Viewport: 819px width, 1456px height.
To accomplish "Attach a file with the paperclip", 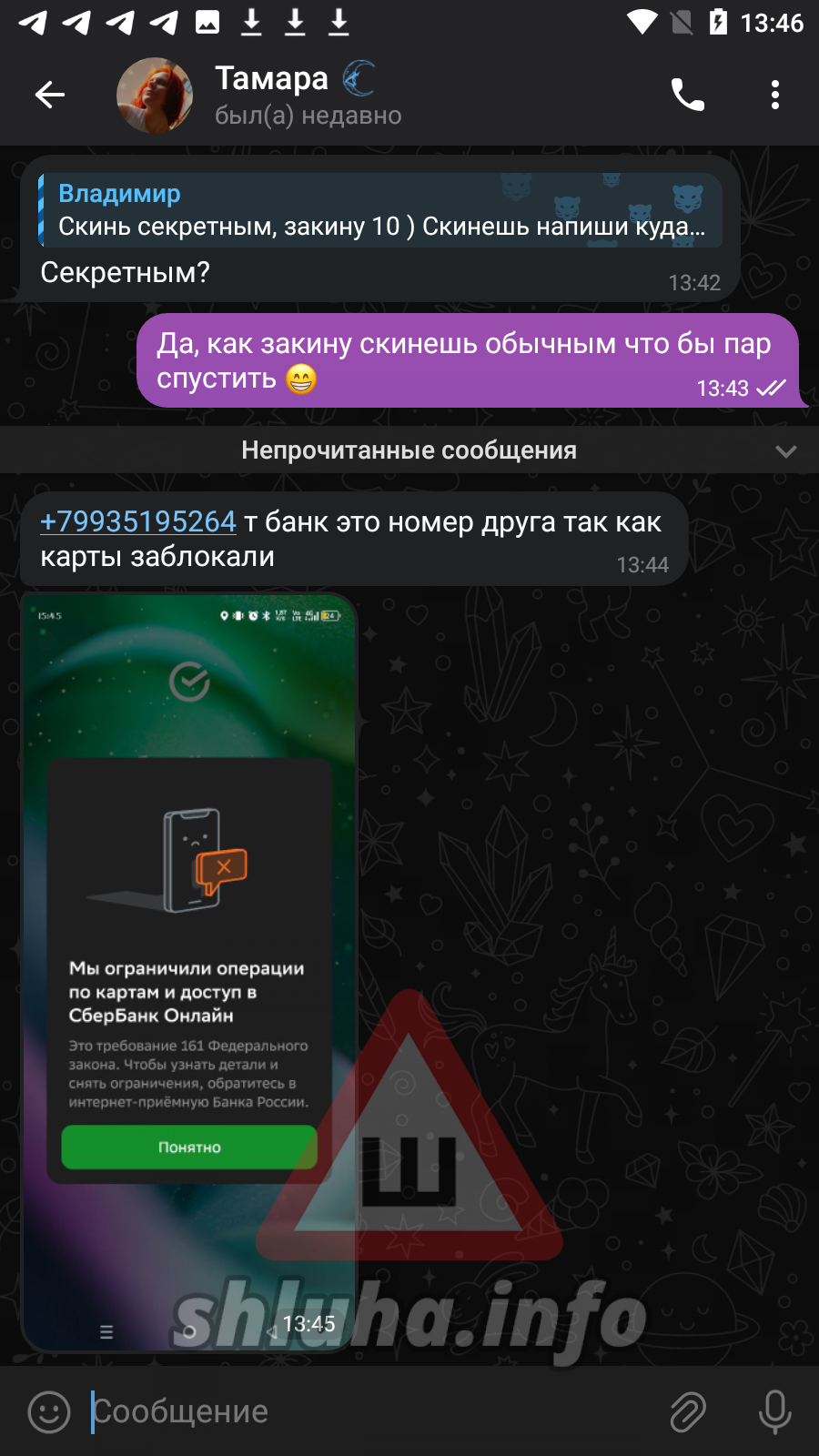I will (x=688, y=1412).
